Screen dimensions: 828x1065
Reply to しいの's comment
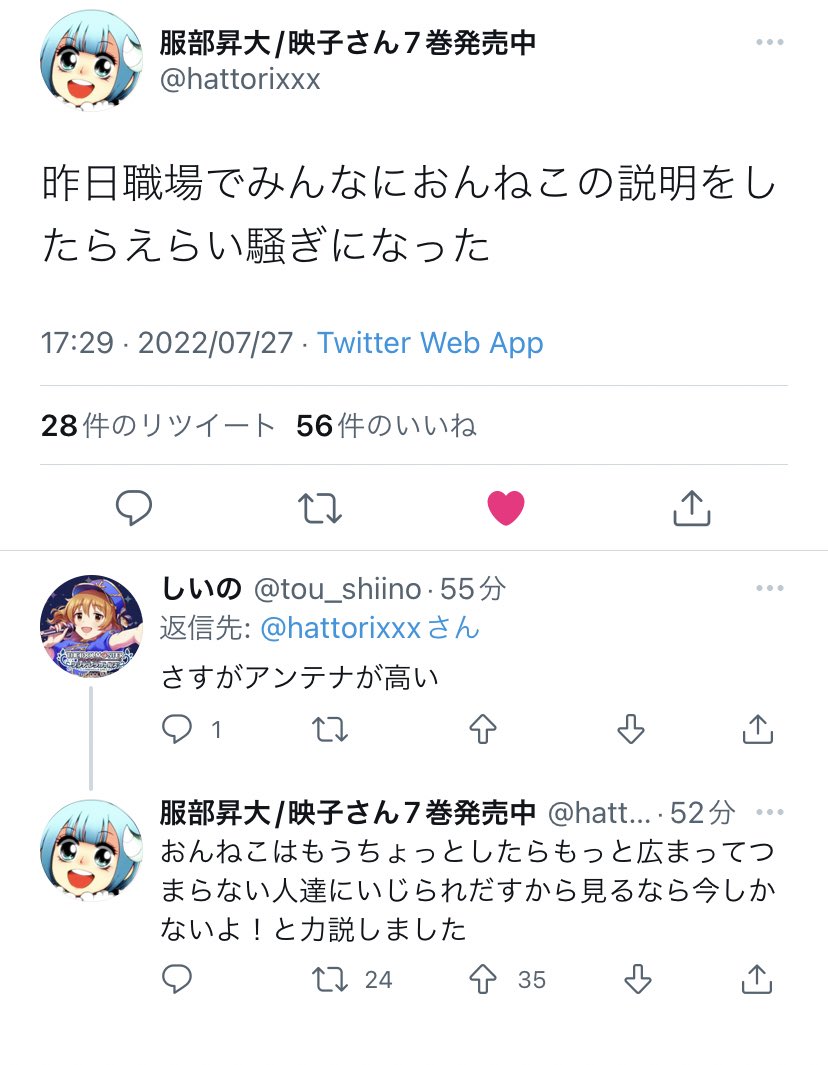(x=177, y=730)
